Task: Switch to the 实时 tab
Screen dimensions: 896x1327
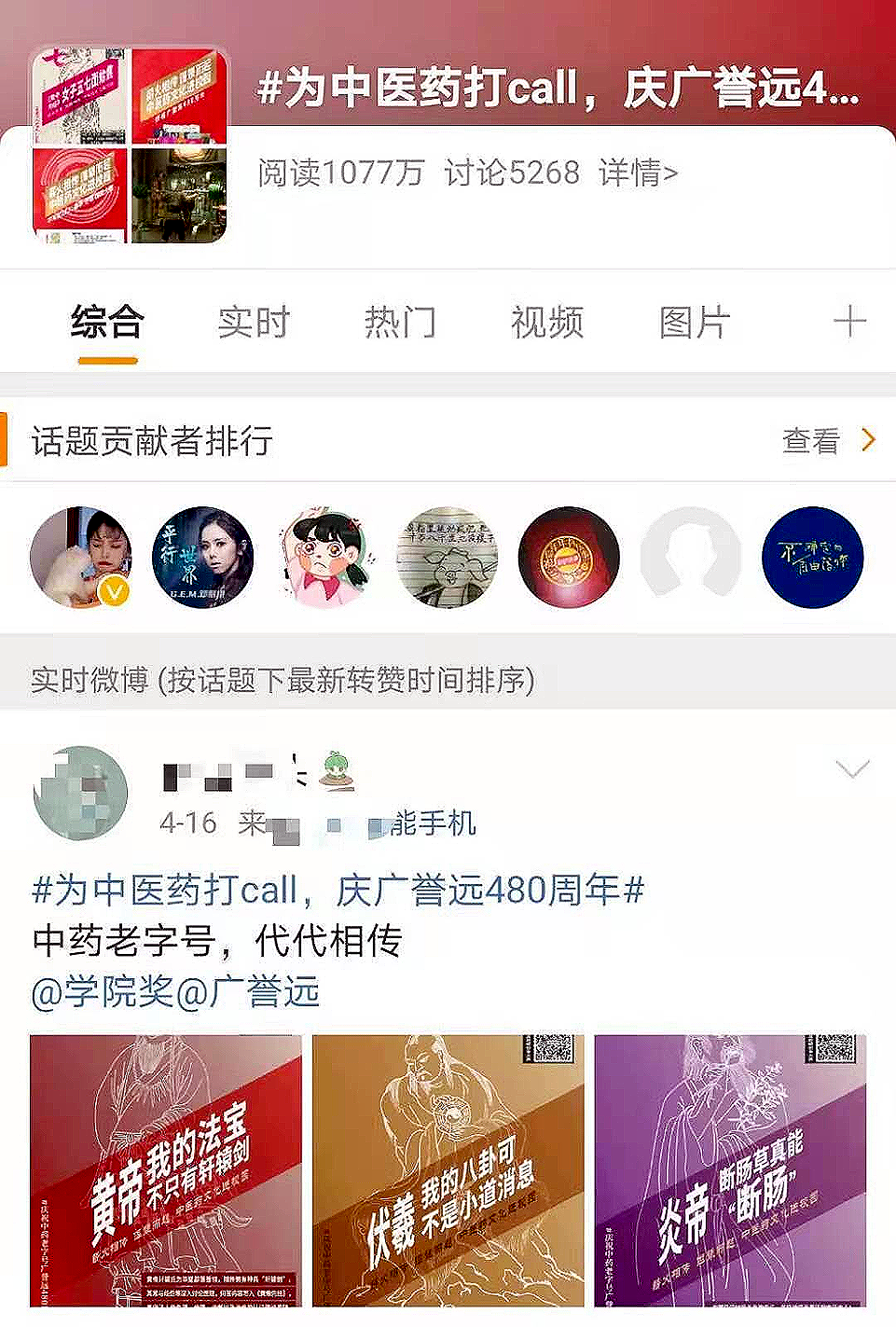Action: pyautogui.click(x=254, y=323)
